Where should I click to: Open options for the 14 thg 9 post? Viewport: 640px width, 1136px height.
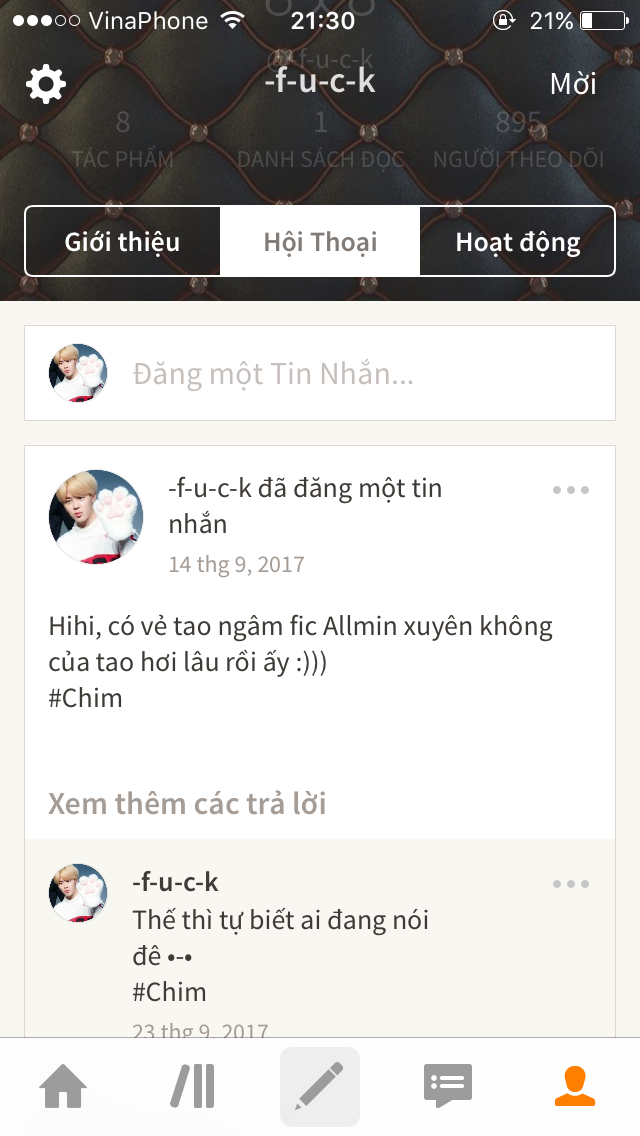(571, 490)
